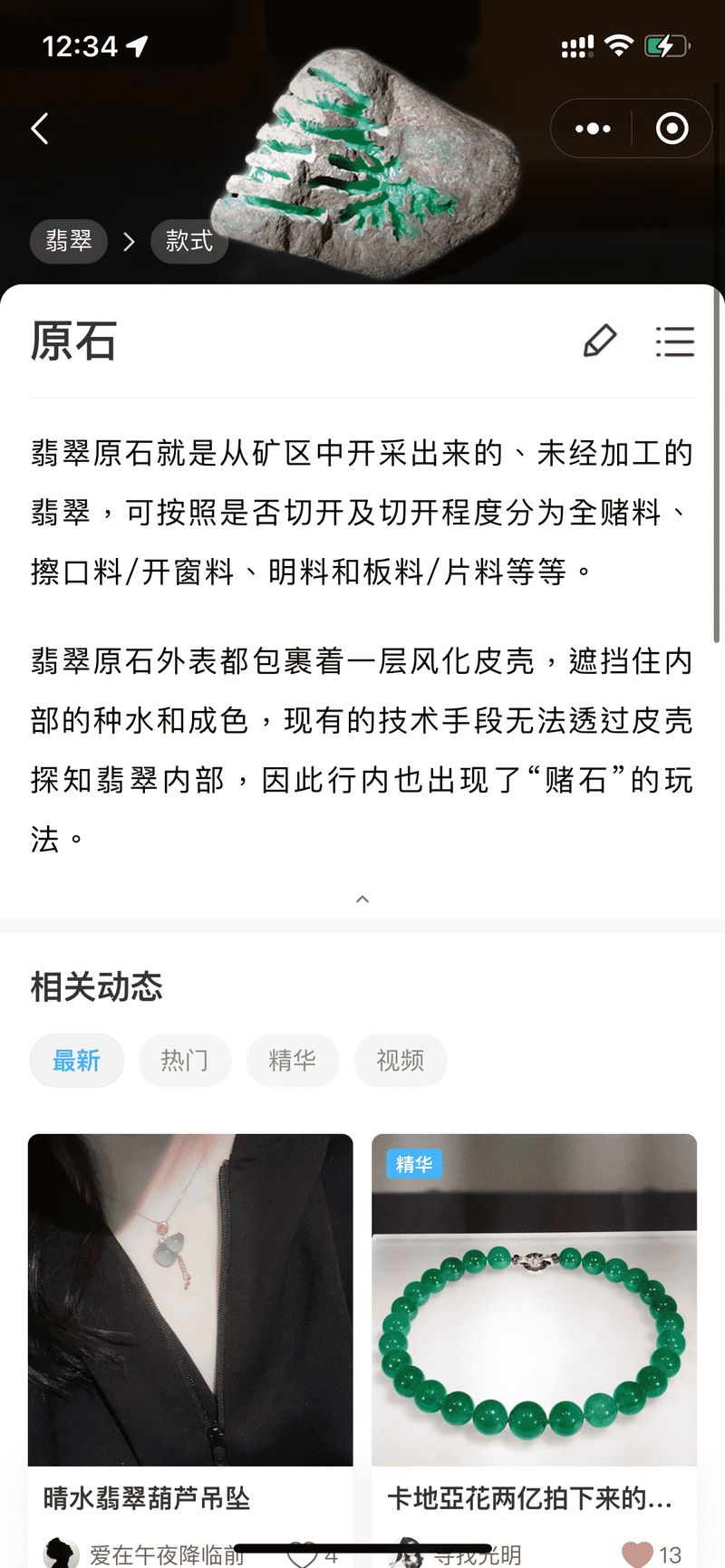Like the post by 爱在午夜降临前

[303, 1554]
